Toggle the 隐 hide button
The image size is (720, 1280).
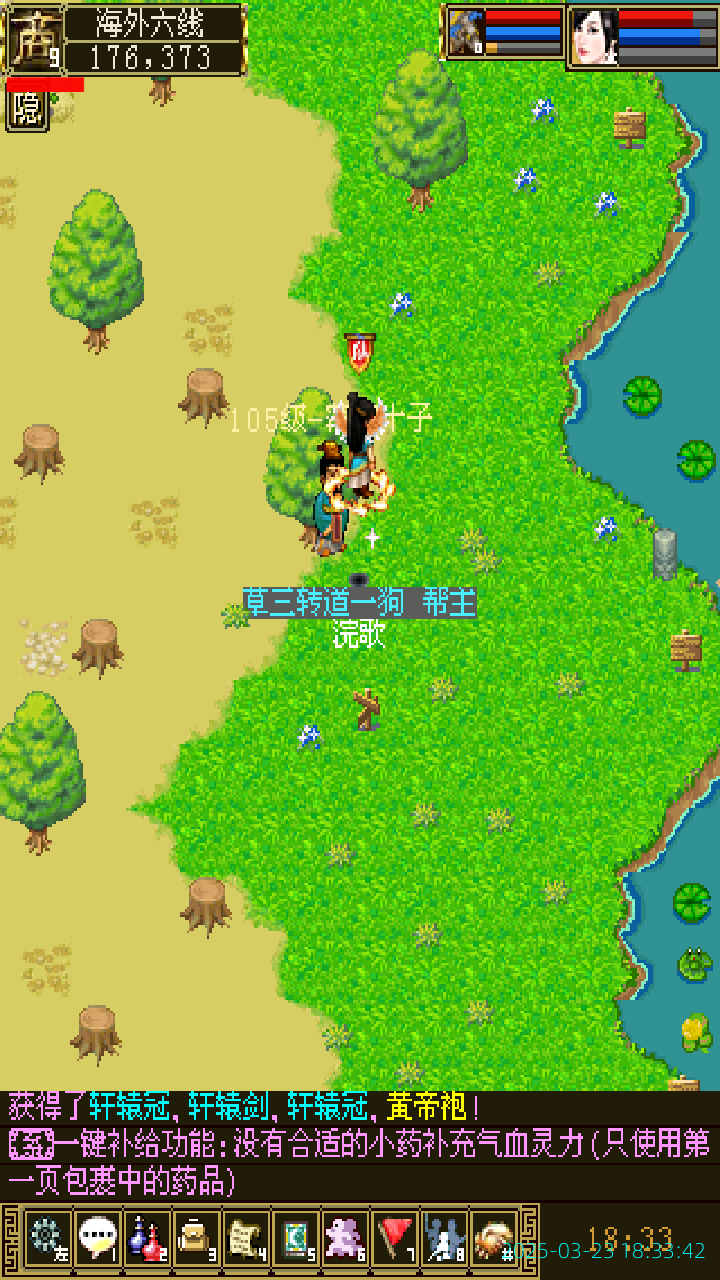click(26, 109)
